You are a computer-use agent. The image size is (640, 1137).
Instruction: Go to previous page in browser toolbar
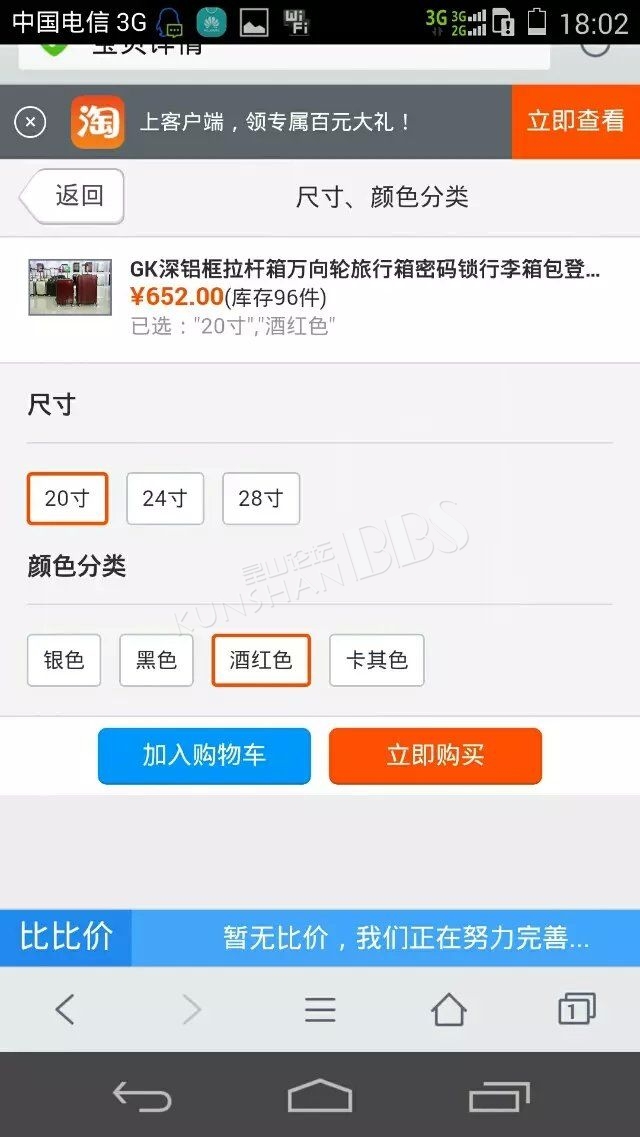tap(65, 1009)
